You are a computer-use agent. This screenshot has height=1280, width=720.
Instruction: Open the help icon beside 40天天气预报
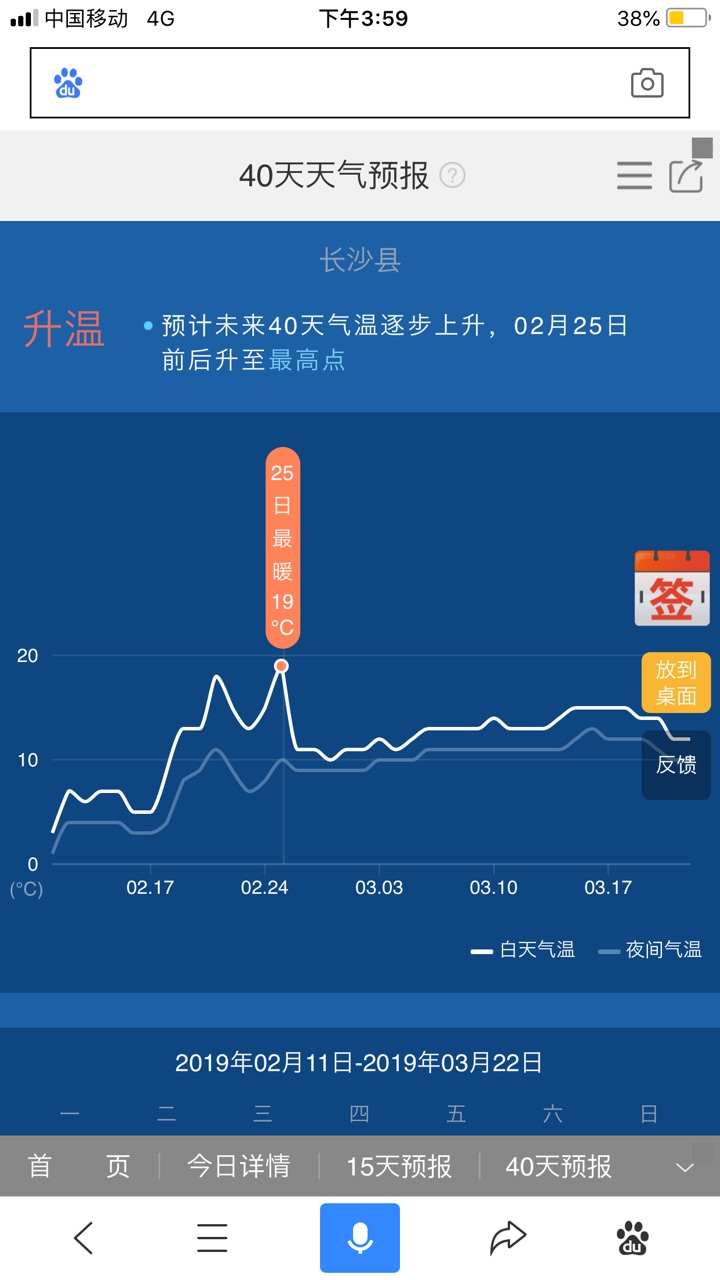(x=452, y=175)
